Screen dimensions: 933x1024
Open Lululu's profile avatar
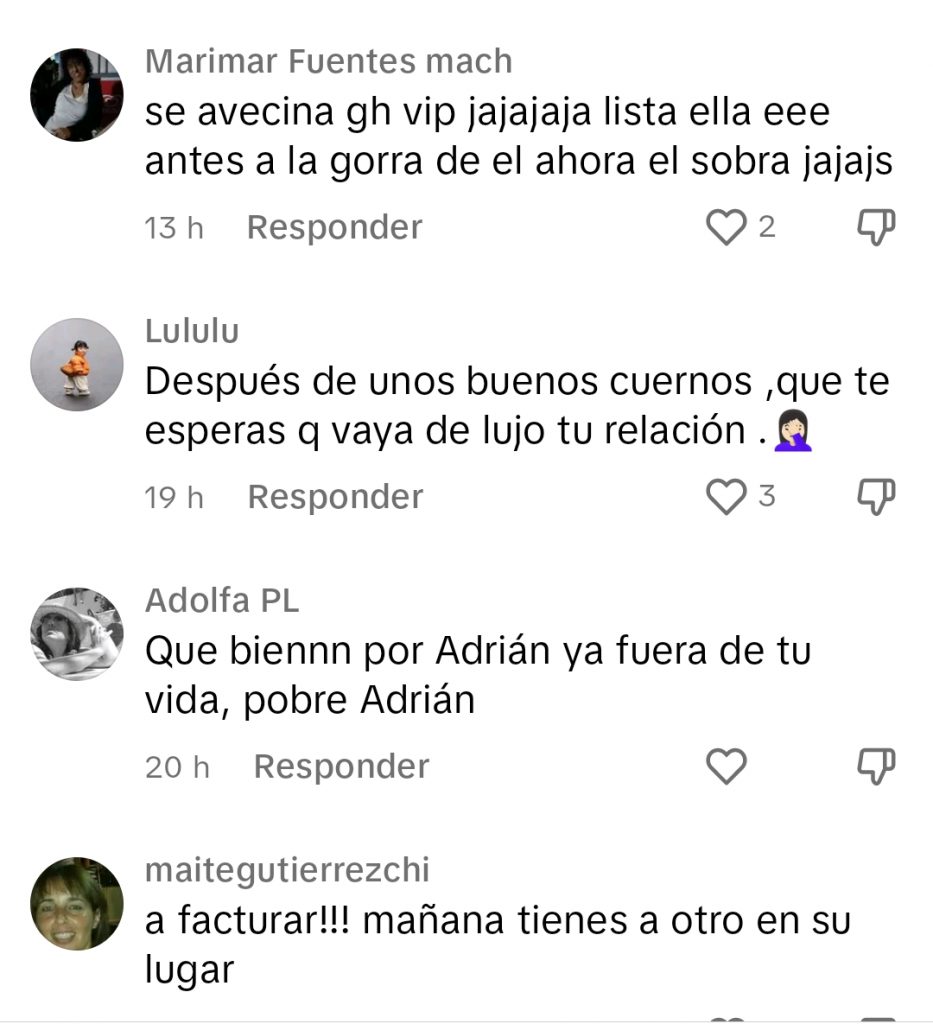pyautogui.click(x=77, y=364)
